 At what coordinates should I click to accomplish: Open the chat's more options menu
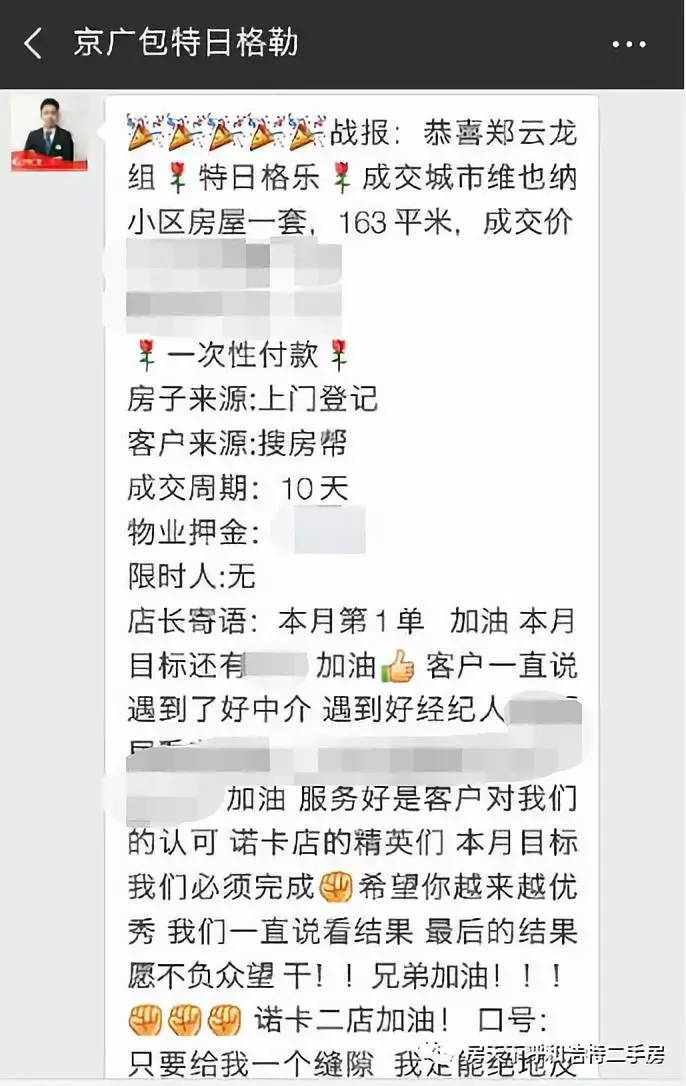(x=629, y=44)
